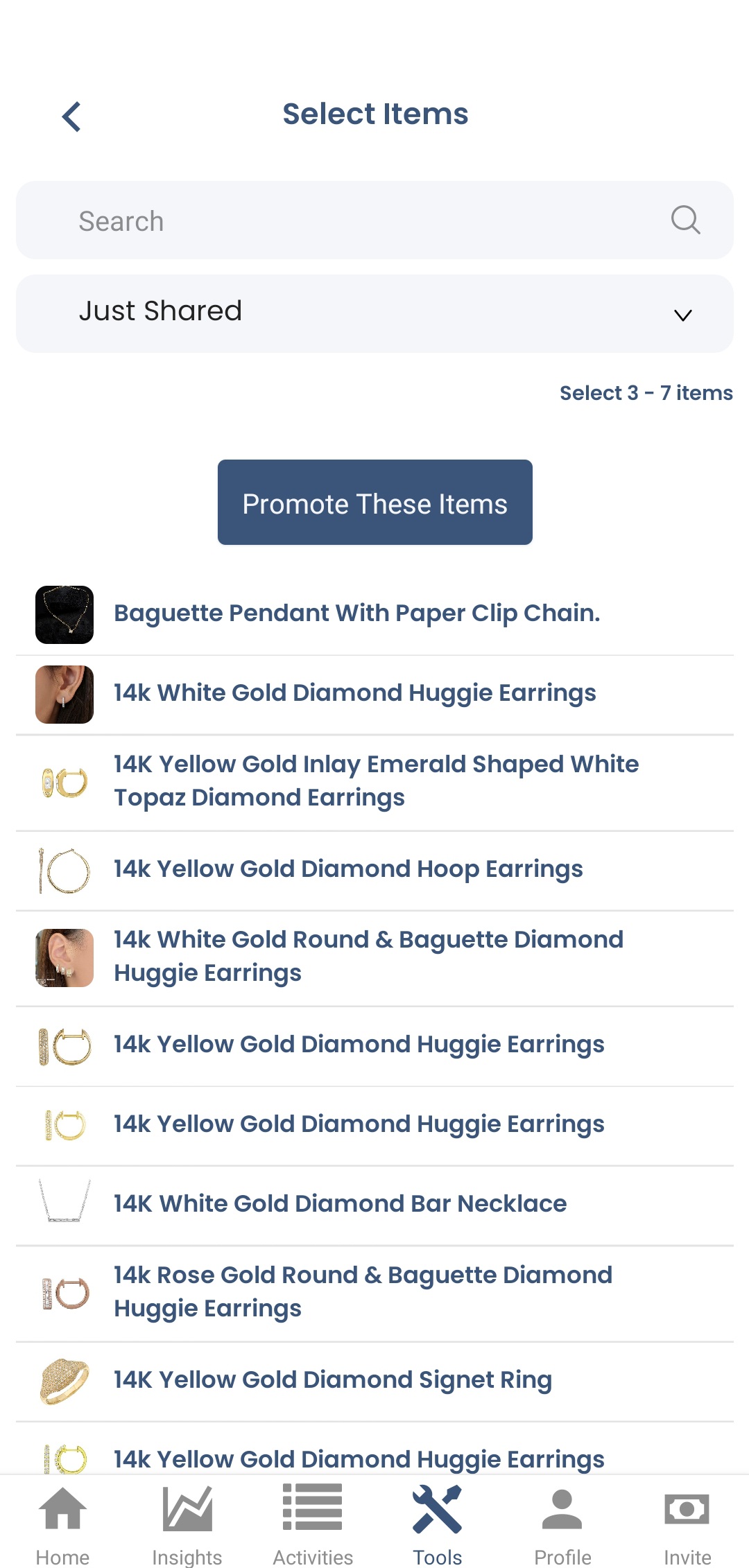Image resolution: width=749 pixels, height=1568 pixels.
Task: Tap the magnifier search icon
Action: pos(685,220)
